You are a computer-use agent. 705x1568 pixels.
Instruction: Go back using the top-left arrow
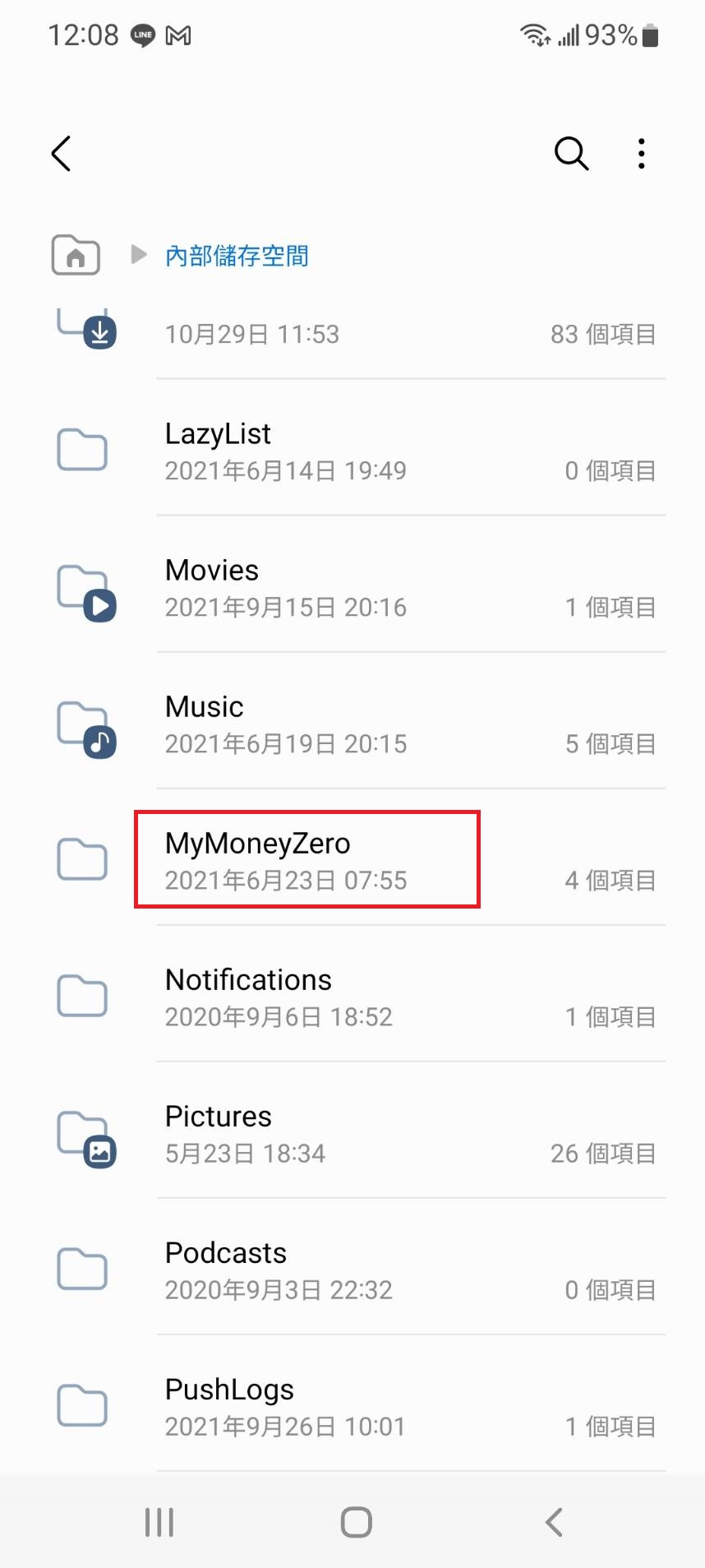(62, 154)
